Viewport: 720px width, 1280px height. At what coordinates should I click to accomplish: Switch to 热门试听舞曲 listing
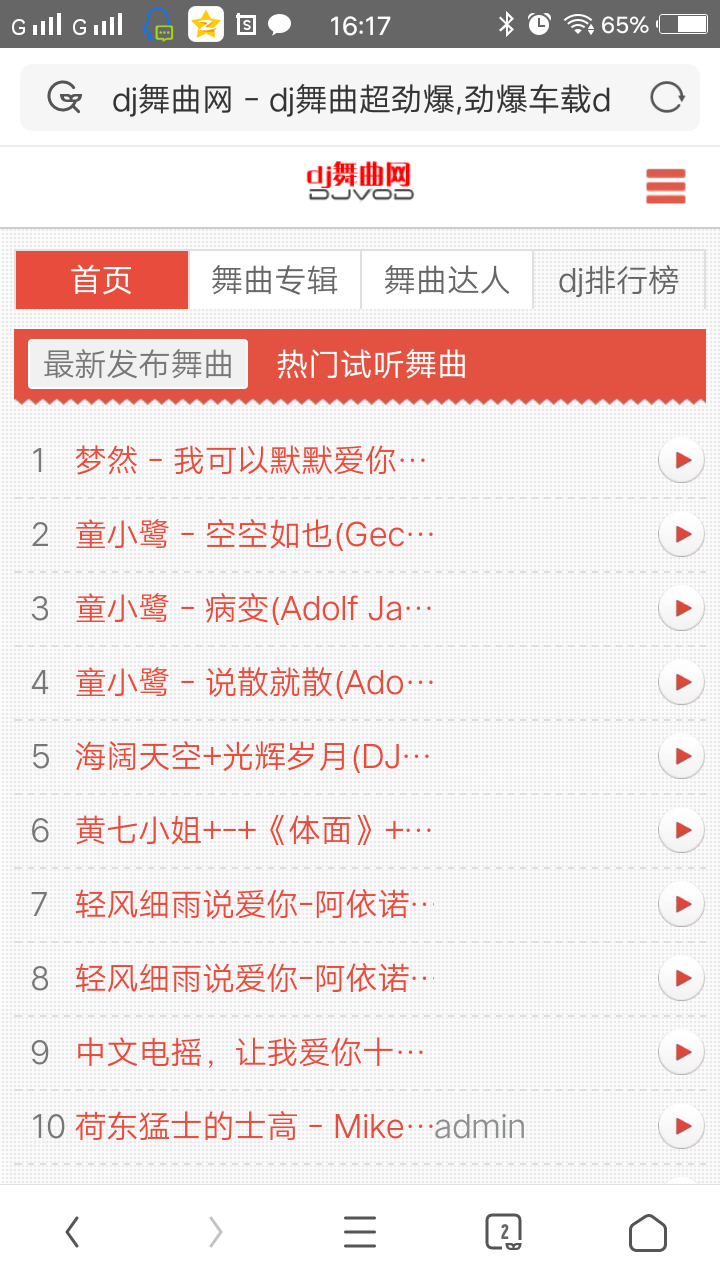(x=367, y=364)
